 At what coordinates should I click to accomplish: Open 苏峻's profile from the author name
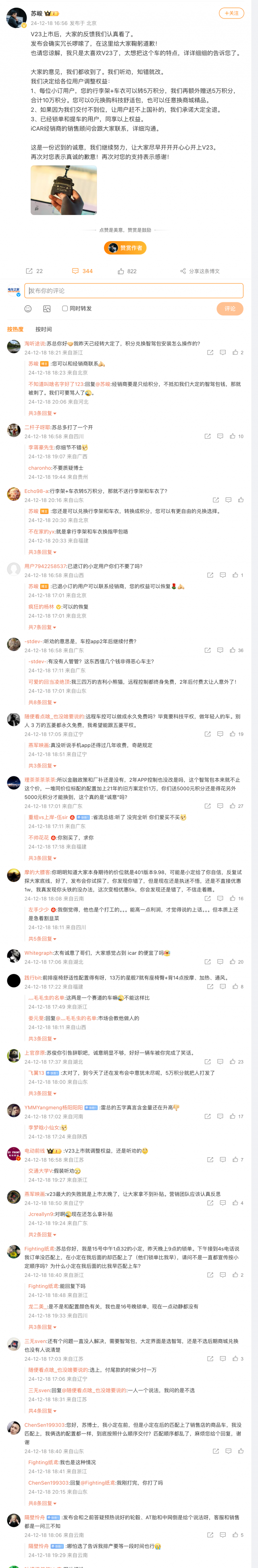click(37, 13)
